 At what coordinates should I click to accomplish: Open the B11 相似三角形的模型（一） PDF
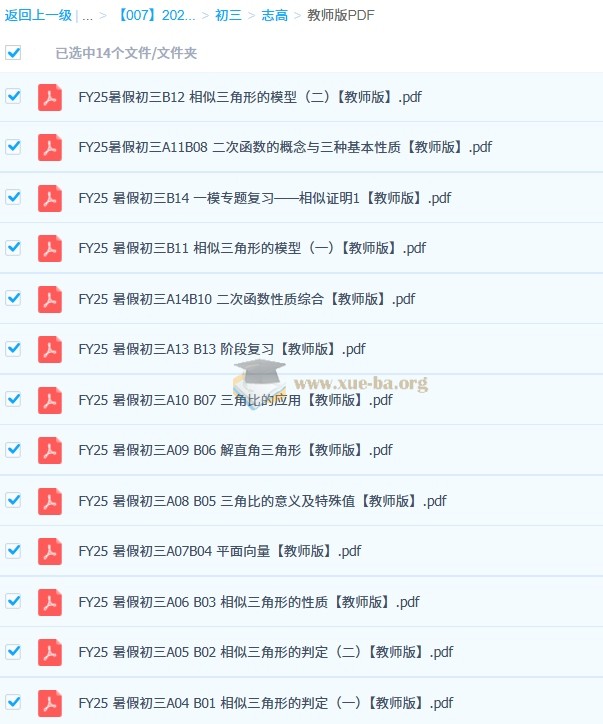252,248
